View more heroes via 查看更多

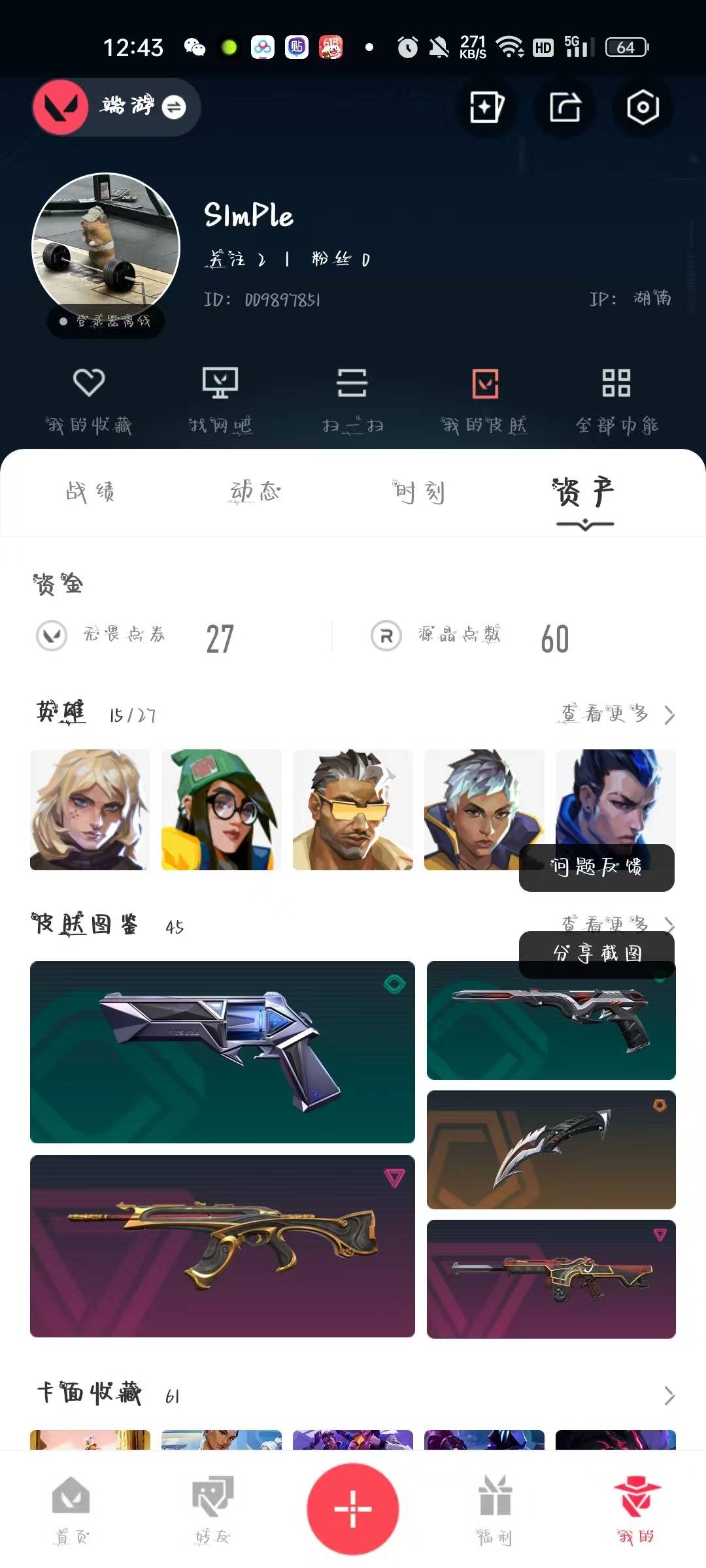coord(617,714)
